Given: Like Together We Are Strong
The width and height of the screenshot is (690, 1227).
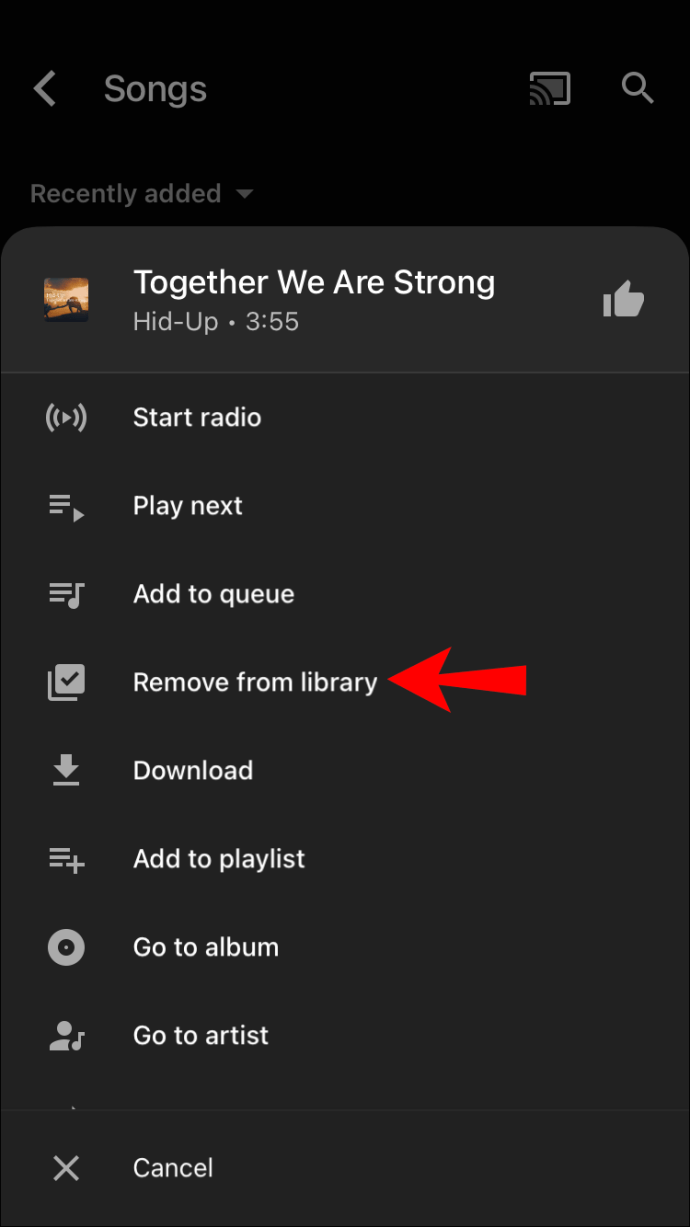Looking at the screenshot, I should coord(623,299).
